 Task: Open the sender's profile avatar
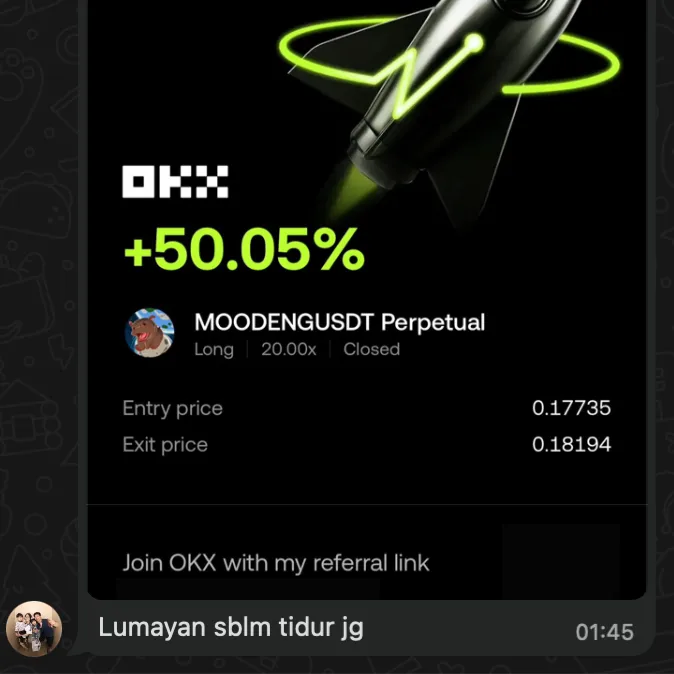35,628
